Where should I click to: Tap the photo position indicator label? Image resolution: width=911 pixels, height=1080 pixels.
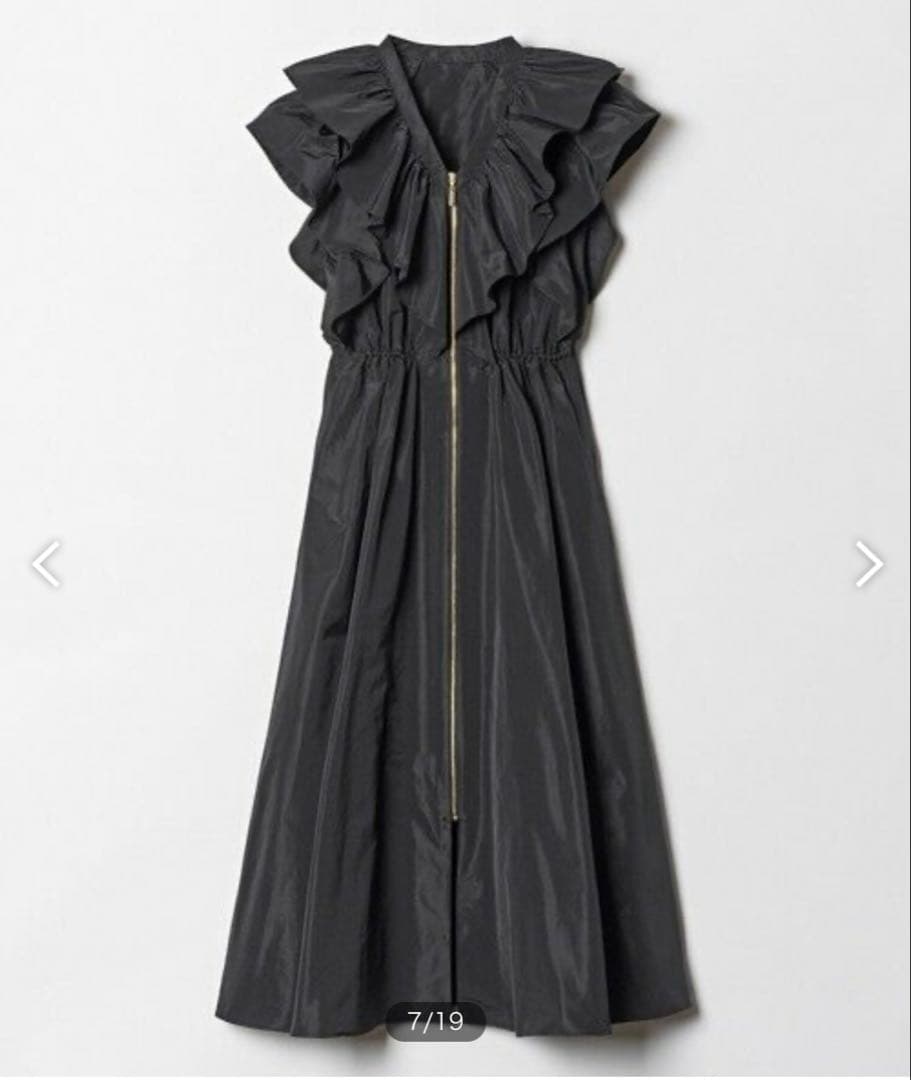(437, 1023)
